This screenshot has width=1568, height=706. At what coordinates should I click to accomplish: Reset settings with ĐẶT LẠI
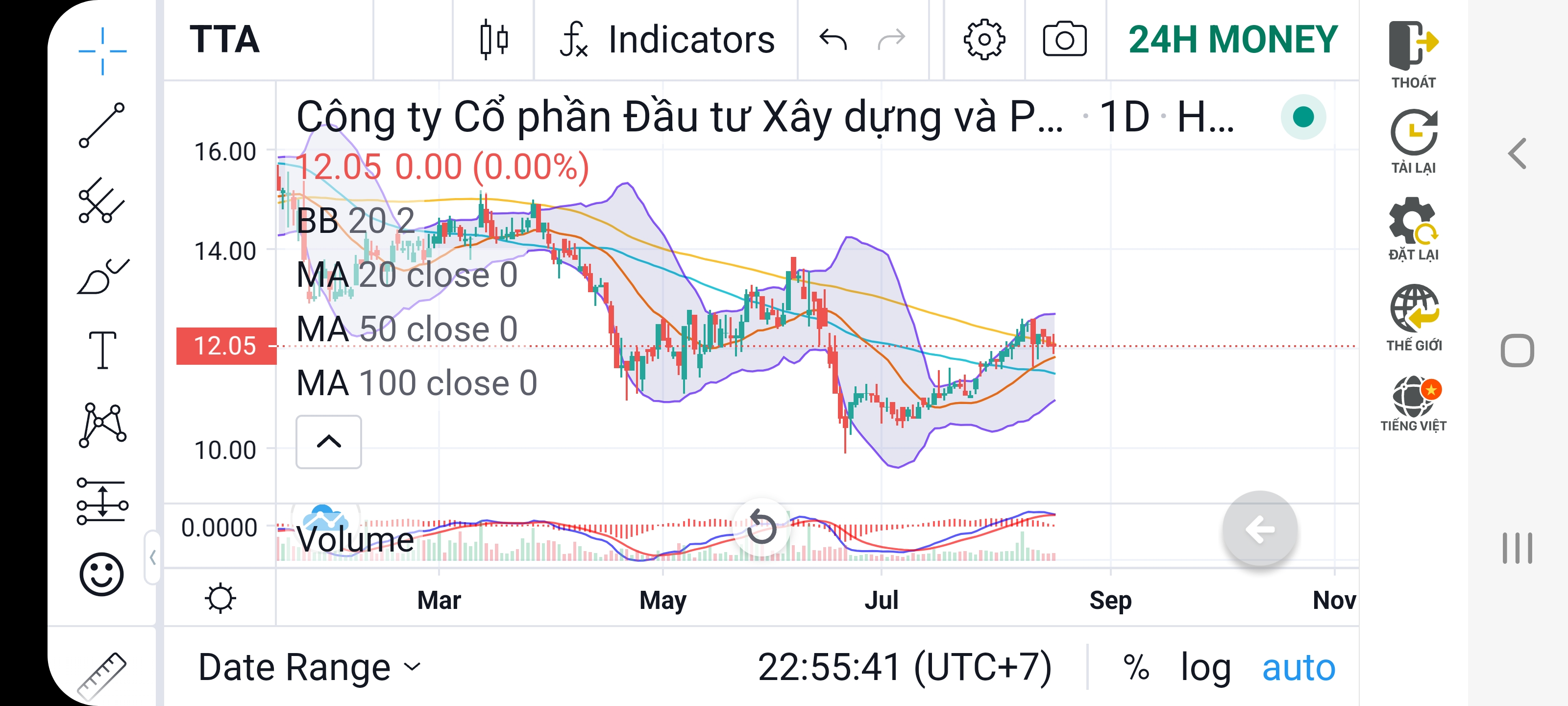[x=1413, y=228]
